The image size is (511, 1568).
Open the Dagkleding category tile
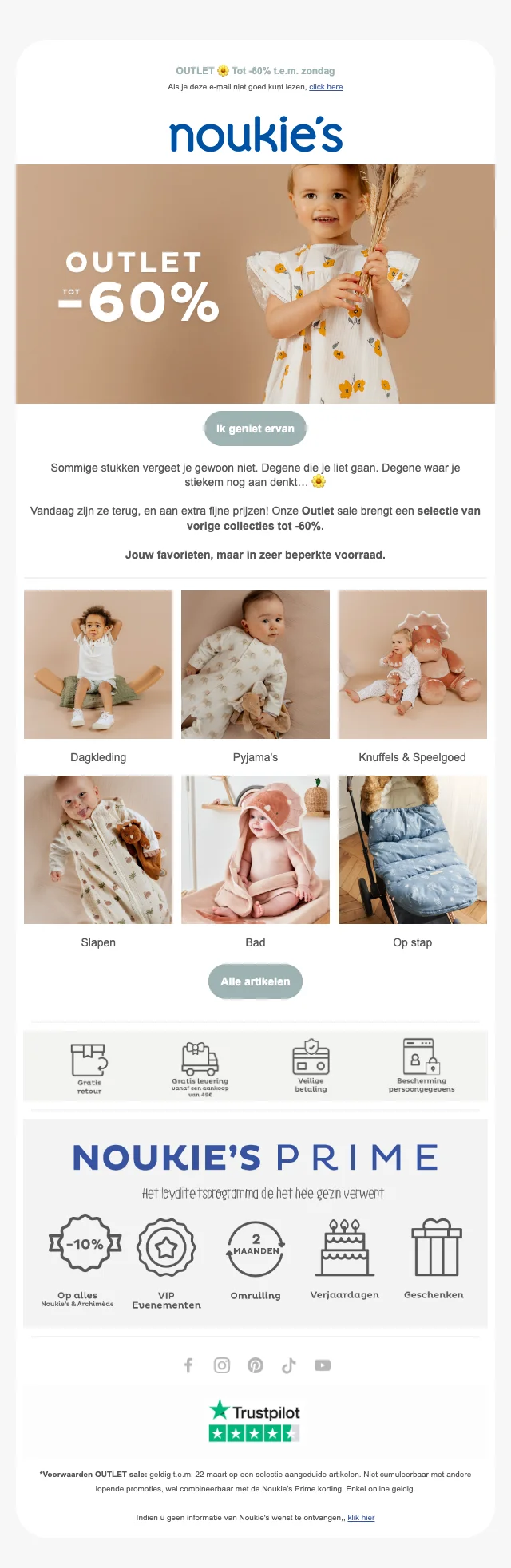tap(98, 665)
